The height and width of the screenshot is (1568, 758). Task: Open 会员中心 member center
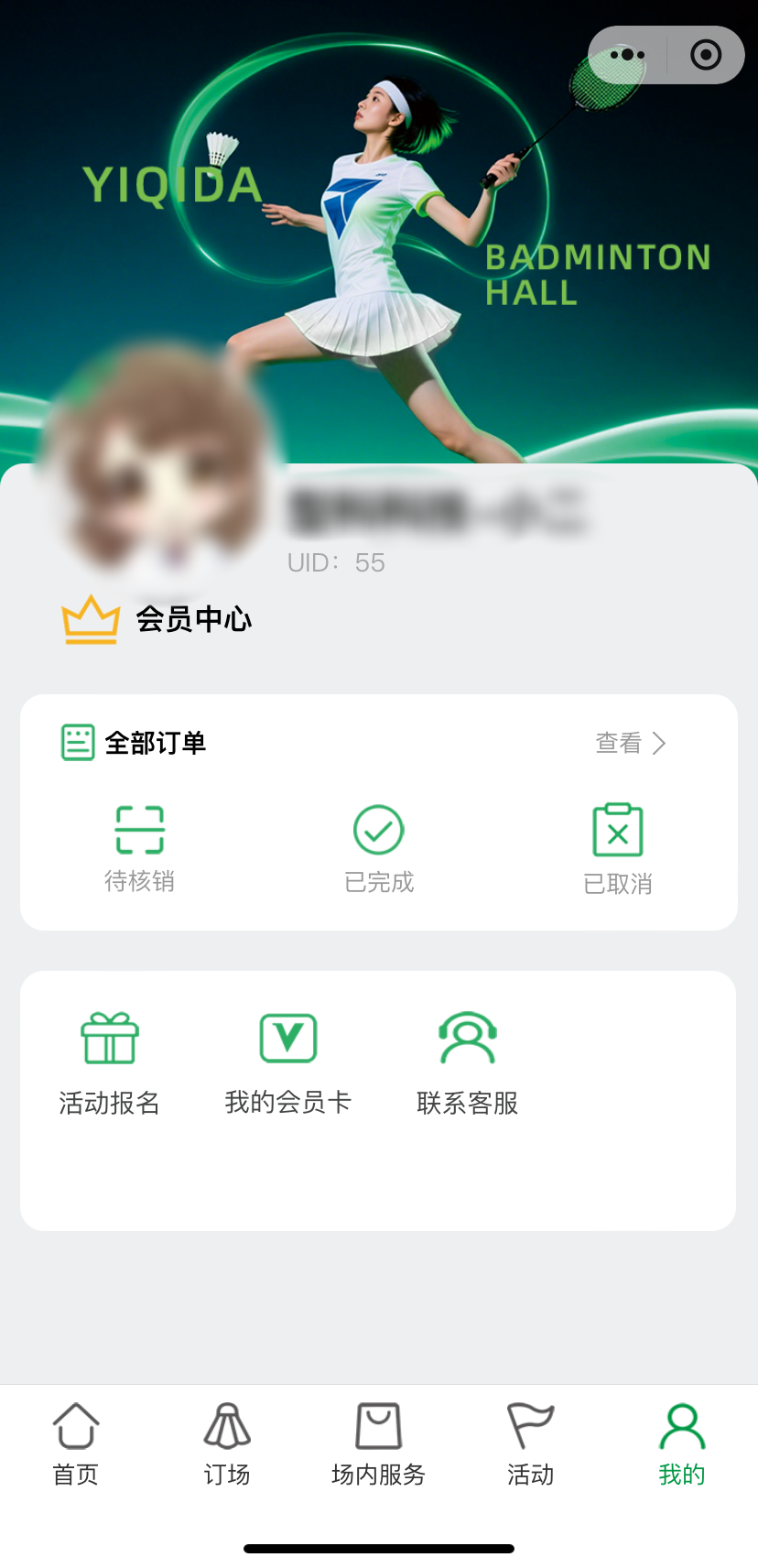tap(157, 620)
